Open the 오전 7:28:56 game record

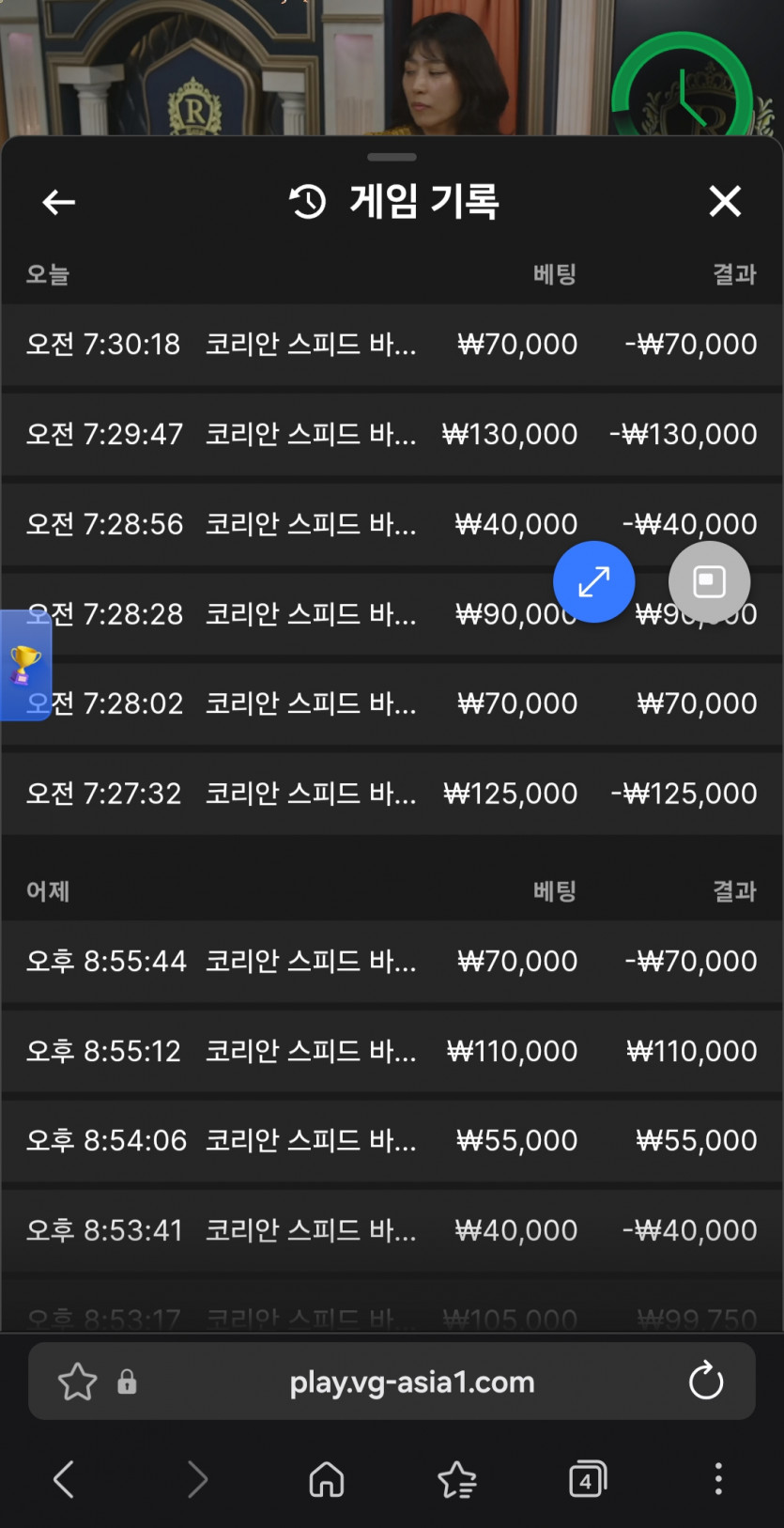pos(392,524)
